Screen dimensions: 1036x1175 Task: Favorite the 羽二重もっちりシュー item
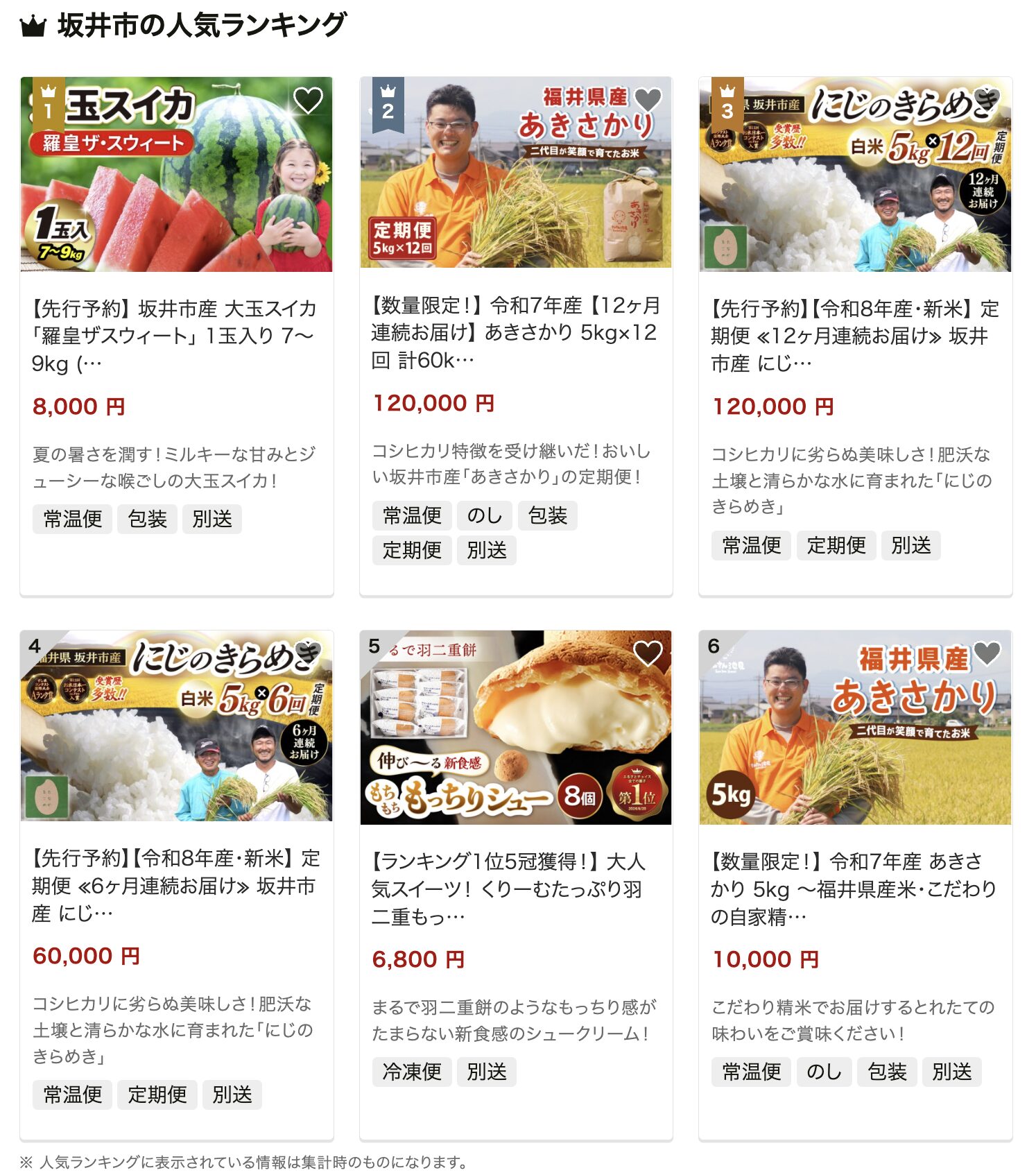tap(648, 653)
